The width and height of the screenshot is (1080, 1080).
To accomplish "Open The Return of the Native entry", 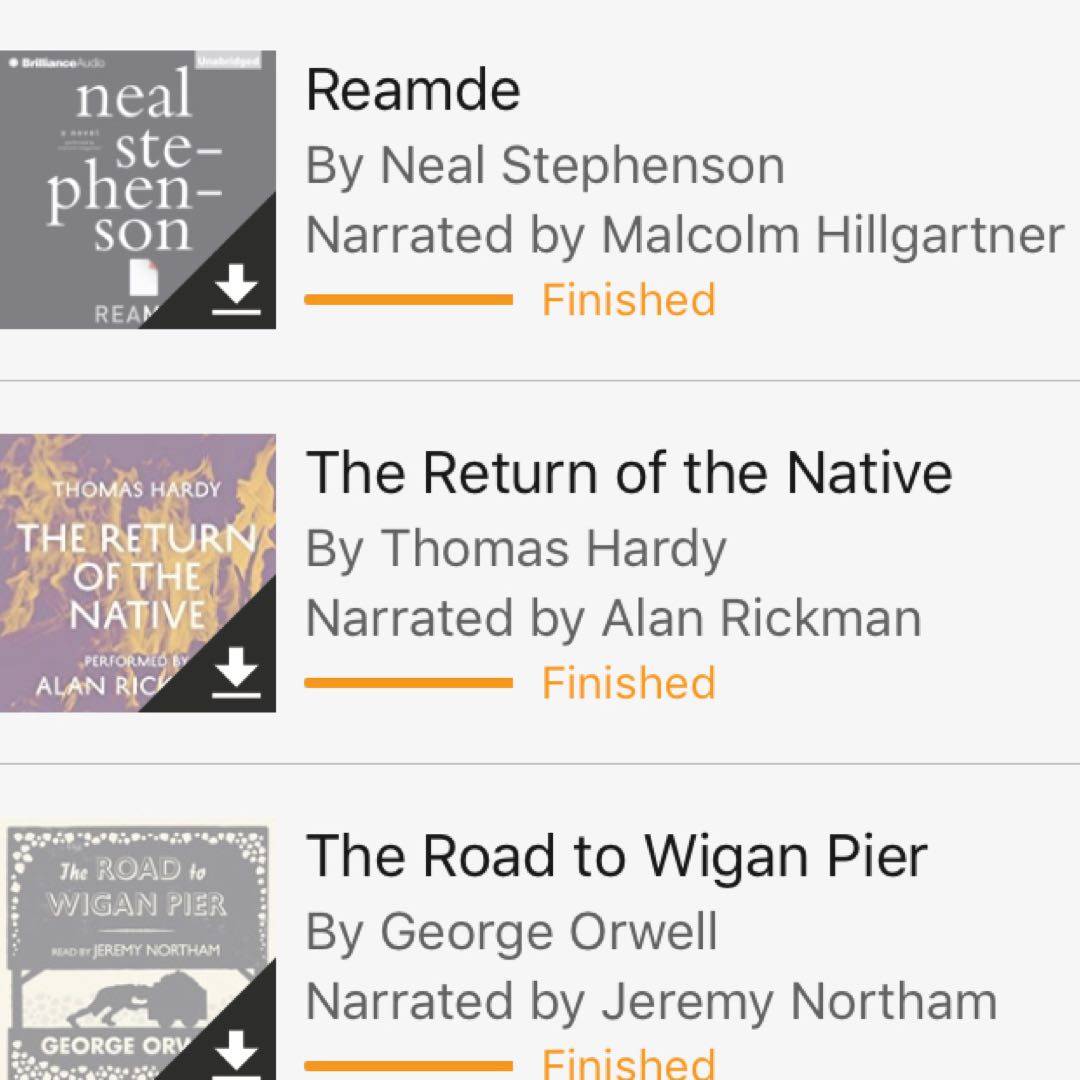I will click(628, 473).
